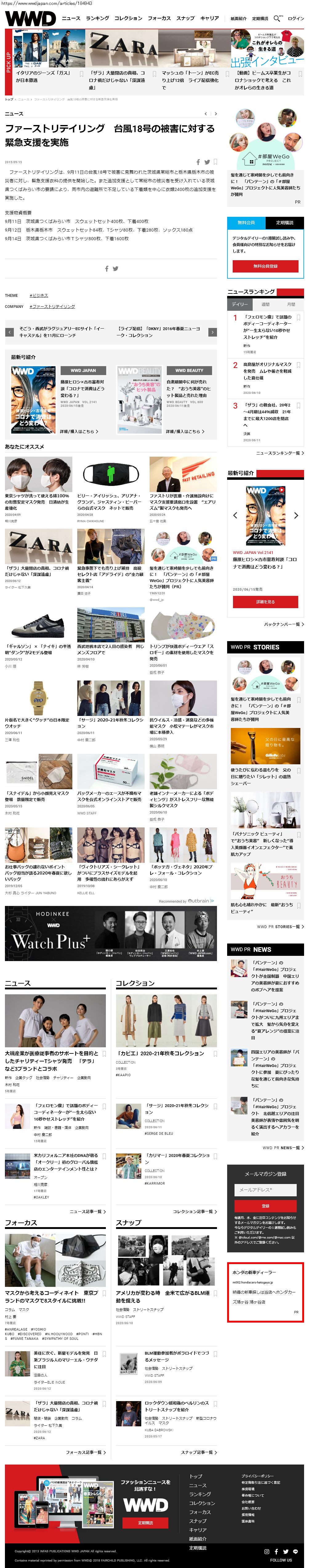Switch to the 定期購読 subscription tab
Viewport: 309px width, 1568px height.
pos(284,222)
